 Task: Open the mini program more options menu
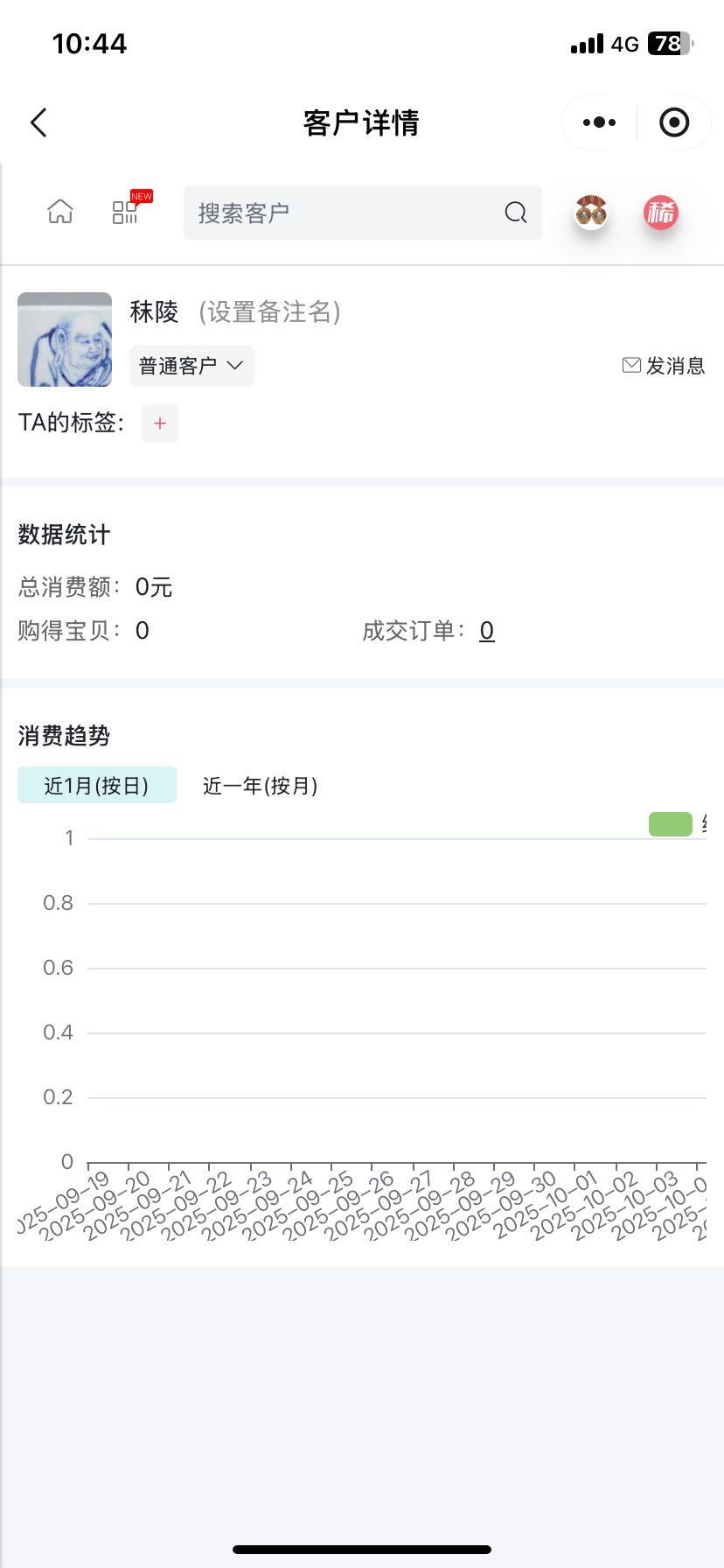[x=599, y=122]
